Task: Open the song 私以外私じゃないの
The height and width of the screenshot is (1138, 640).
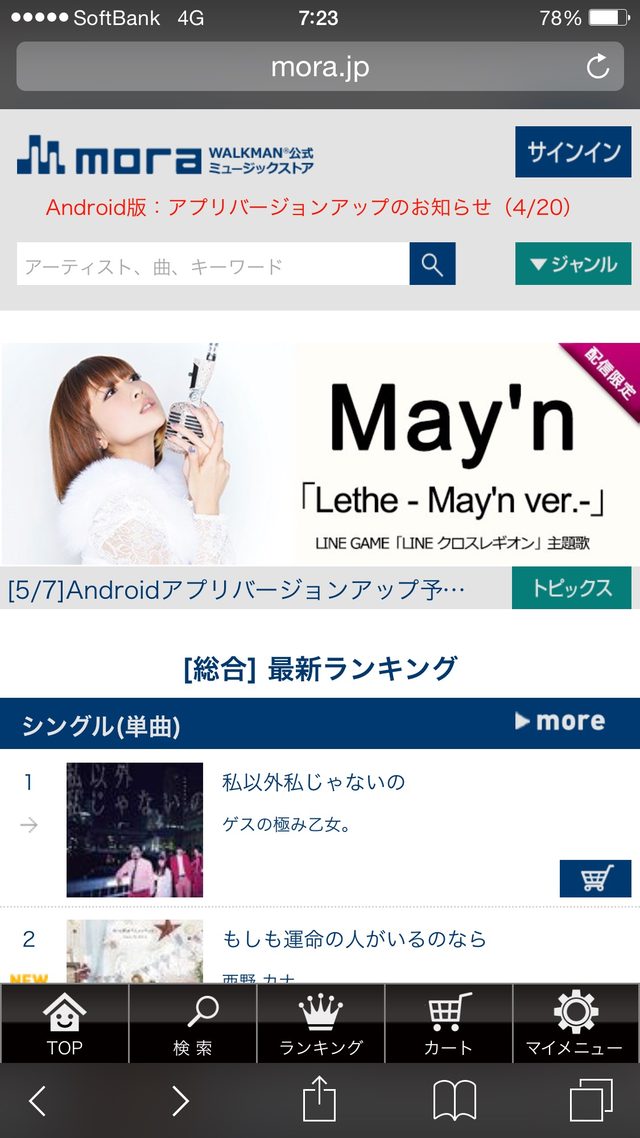Action: tap(313, 782)
